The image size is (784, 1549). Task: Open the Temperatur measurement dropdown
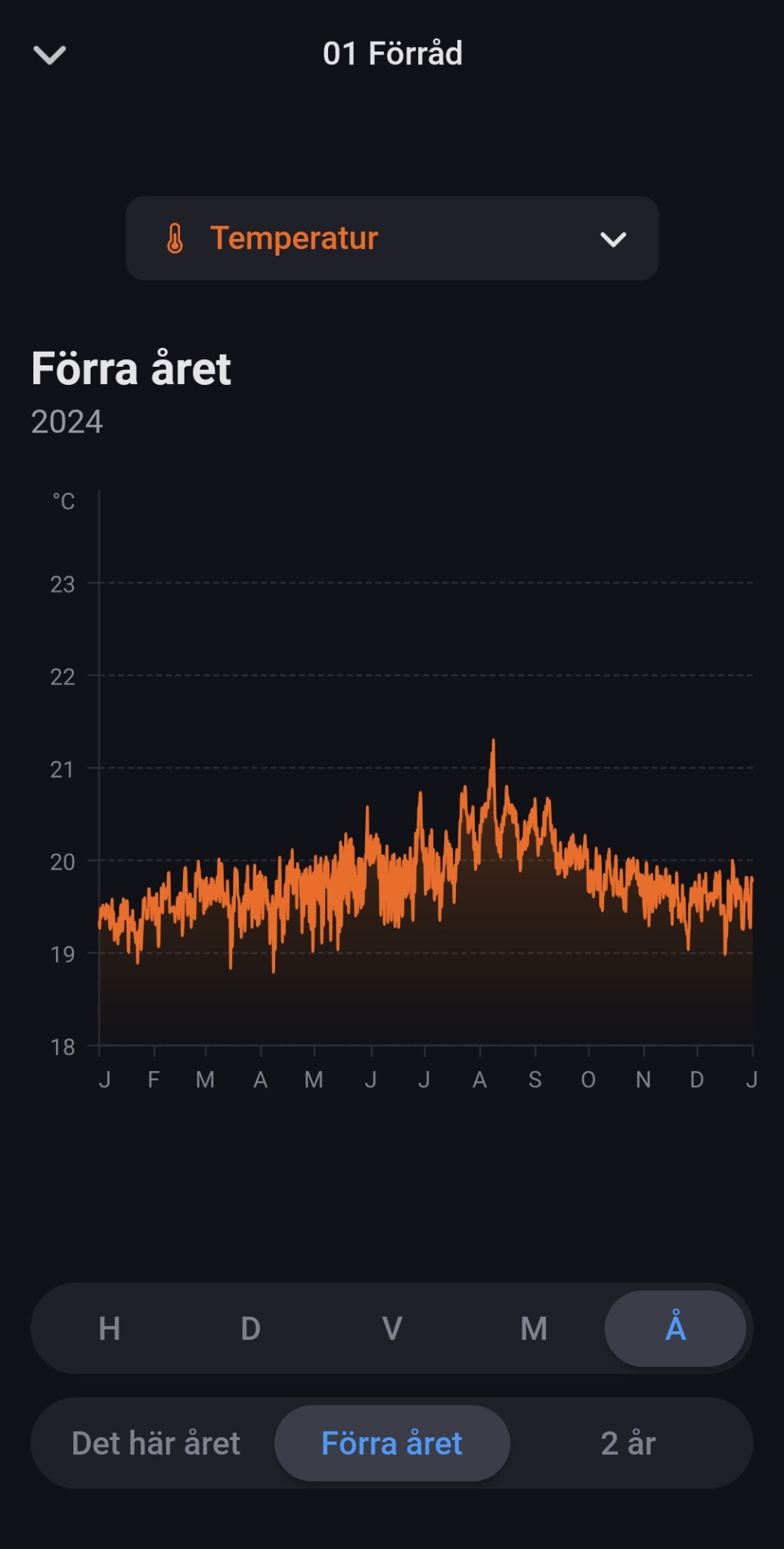click(392, 239)
